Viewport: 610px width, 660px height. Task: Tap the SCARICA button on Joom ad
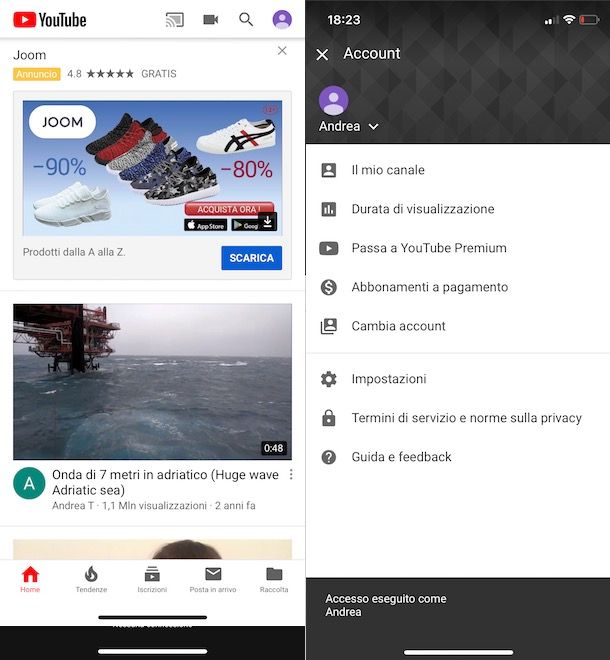[251, 258]
